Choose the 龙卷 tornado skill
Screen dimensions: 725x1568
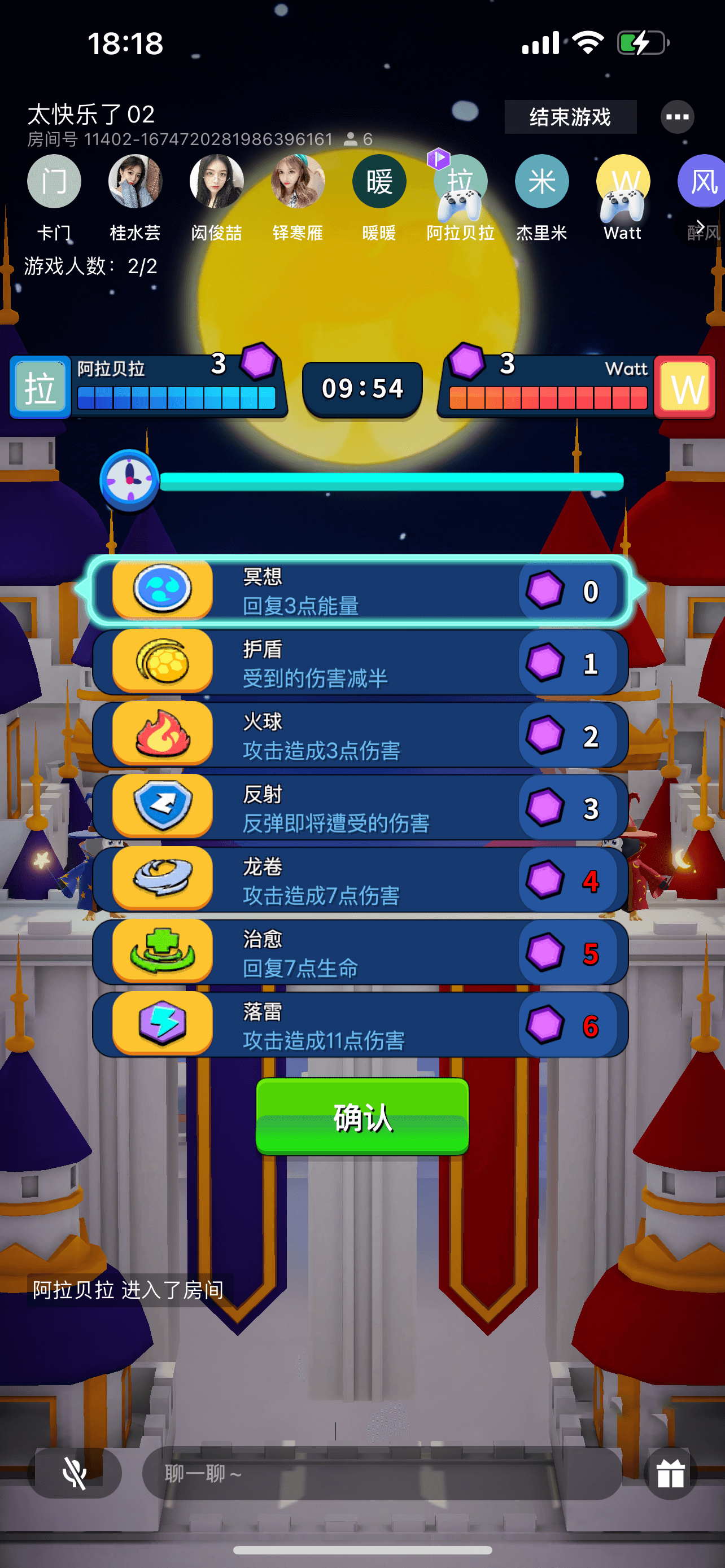360,879
